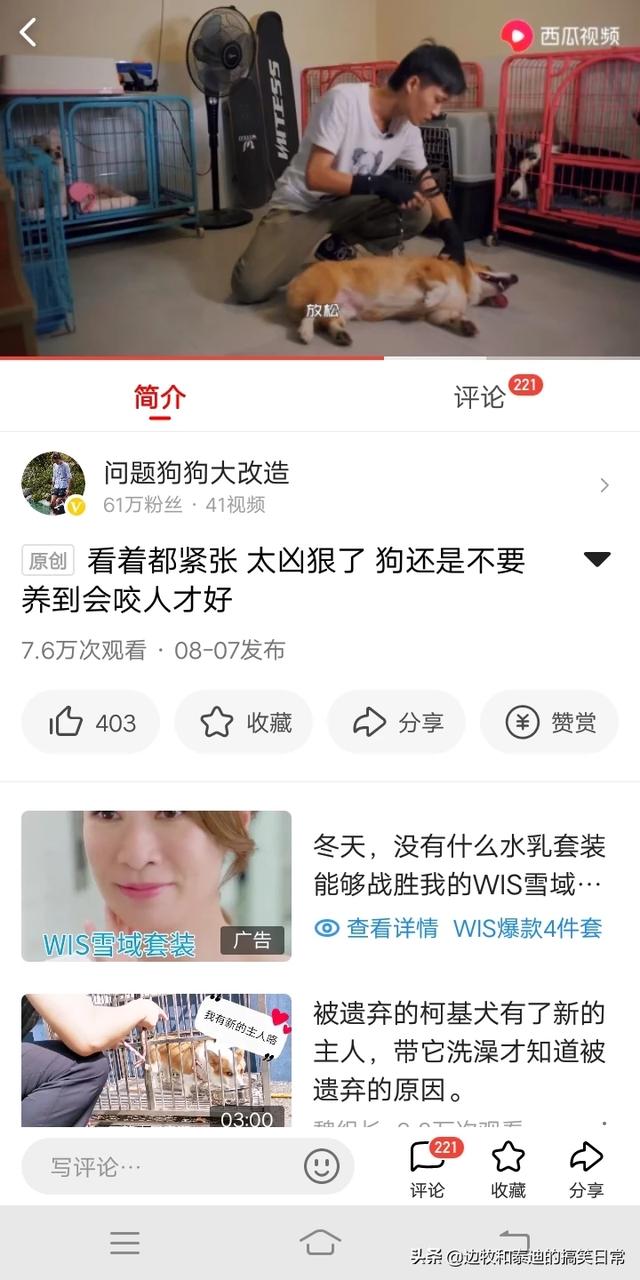Image resolution: width=640 pixels, height=1280 pixels.
Task: Go back using the top-left arrow
Action: (x=28, y=33)
